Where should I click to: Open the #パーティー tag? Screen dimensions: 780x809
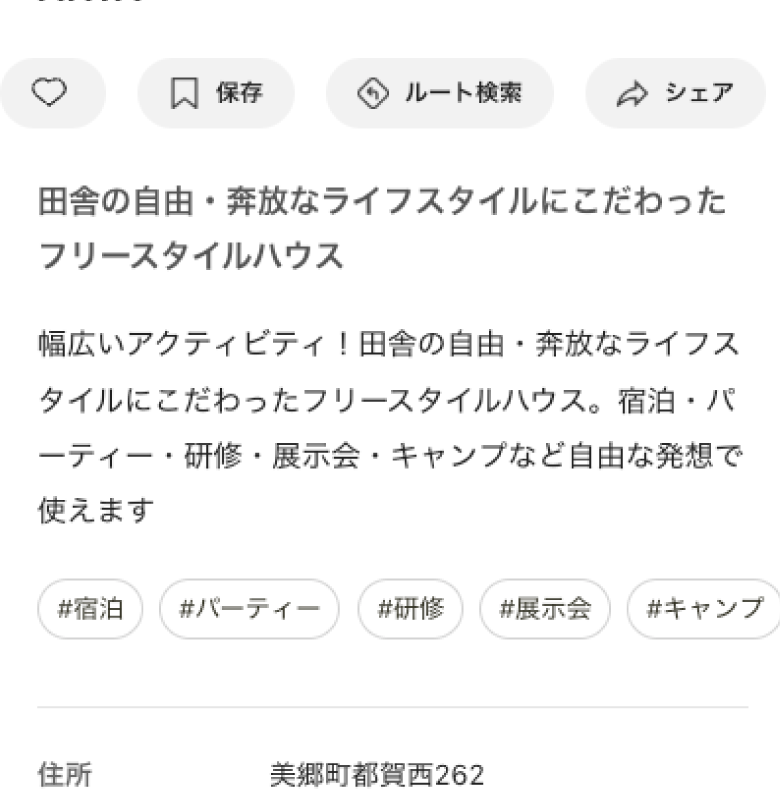tap(249, 608)
